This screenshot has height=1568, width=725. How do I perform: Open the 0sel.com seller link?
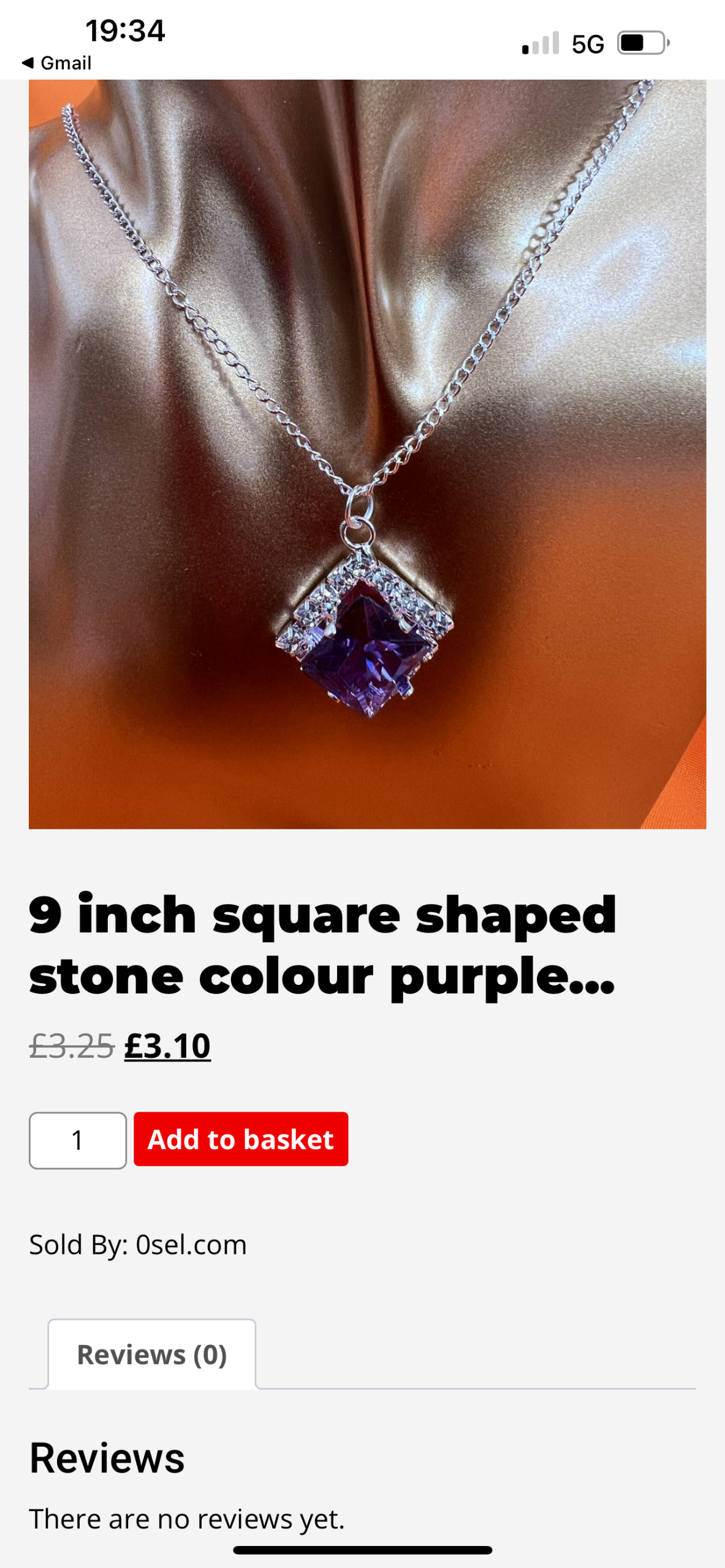pos(191,1245)
